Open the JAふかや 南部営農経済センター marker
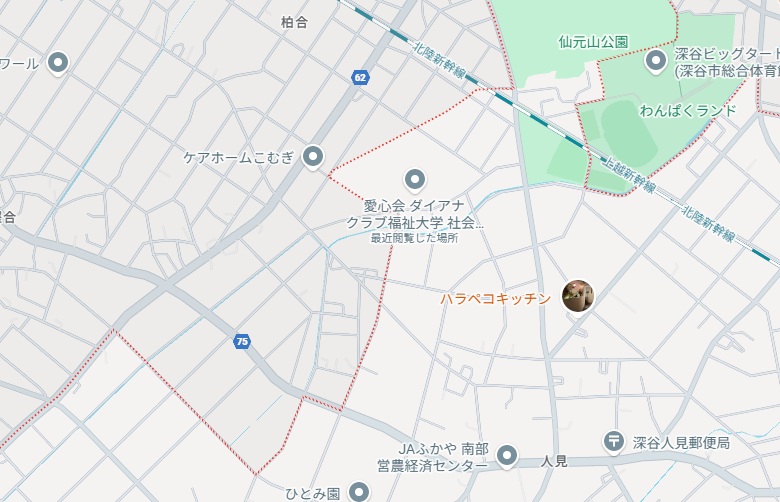 click(508, 456)
